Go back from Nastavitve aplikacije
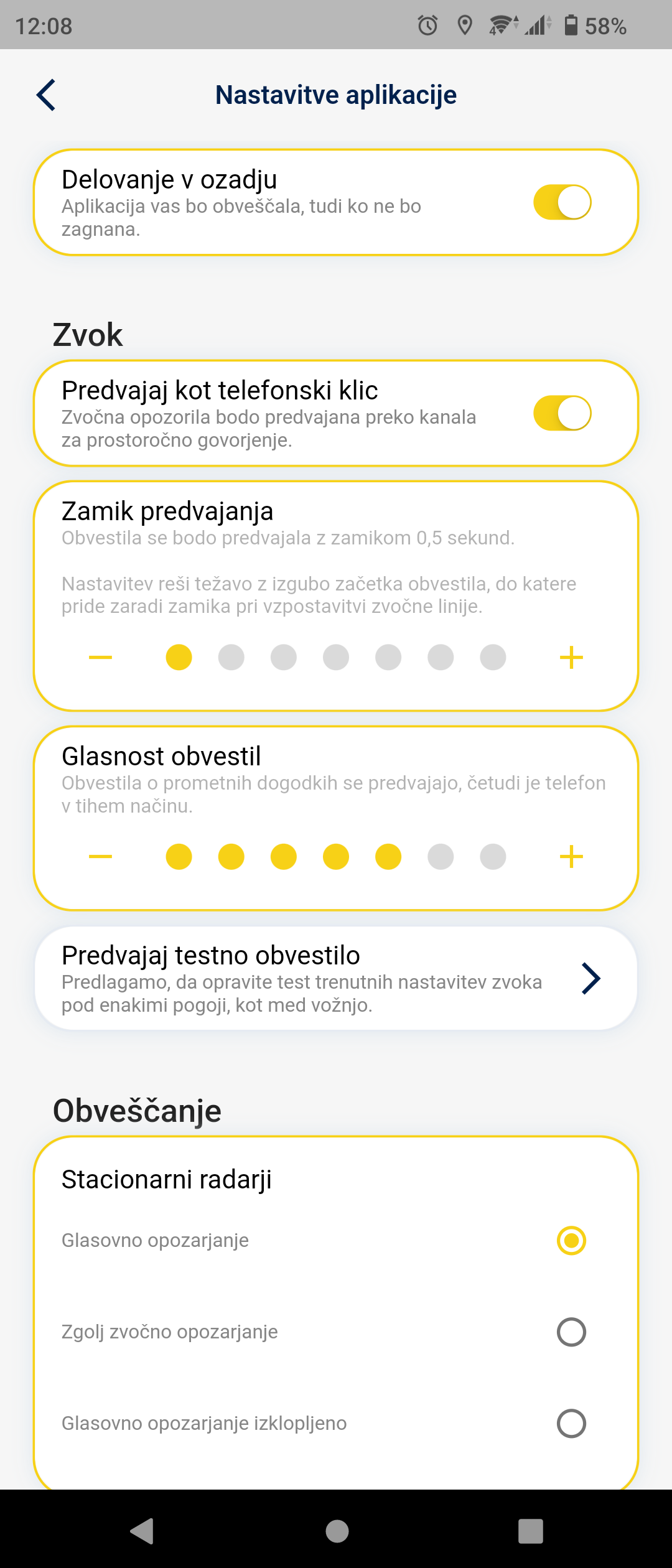 46,95
